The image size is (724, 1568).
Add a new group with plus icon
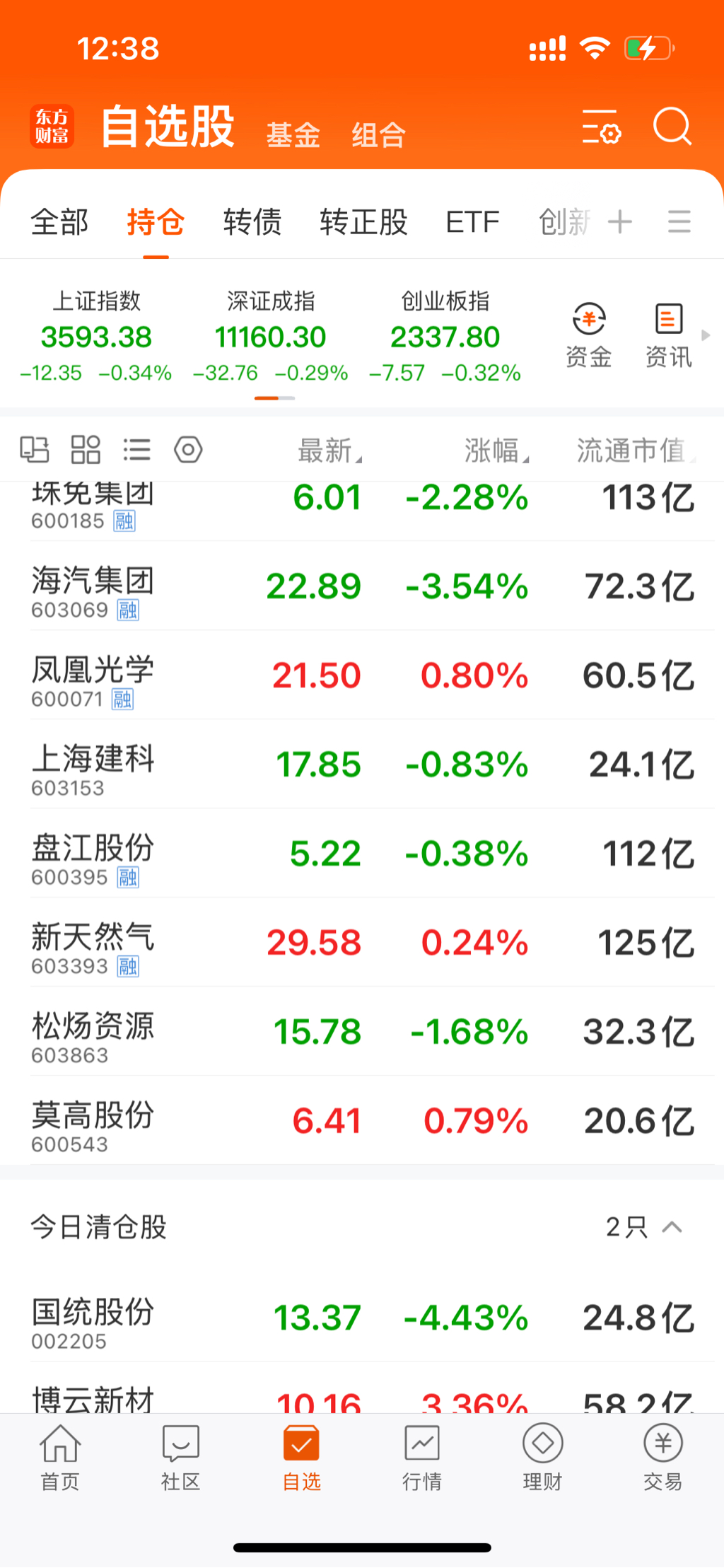click(x=620, y=222)
